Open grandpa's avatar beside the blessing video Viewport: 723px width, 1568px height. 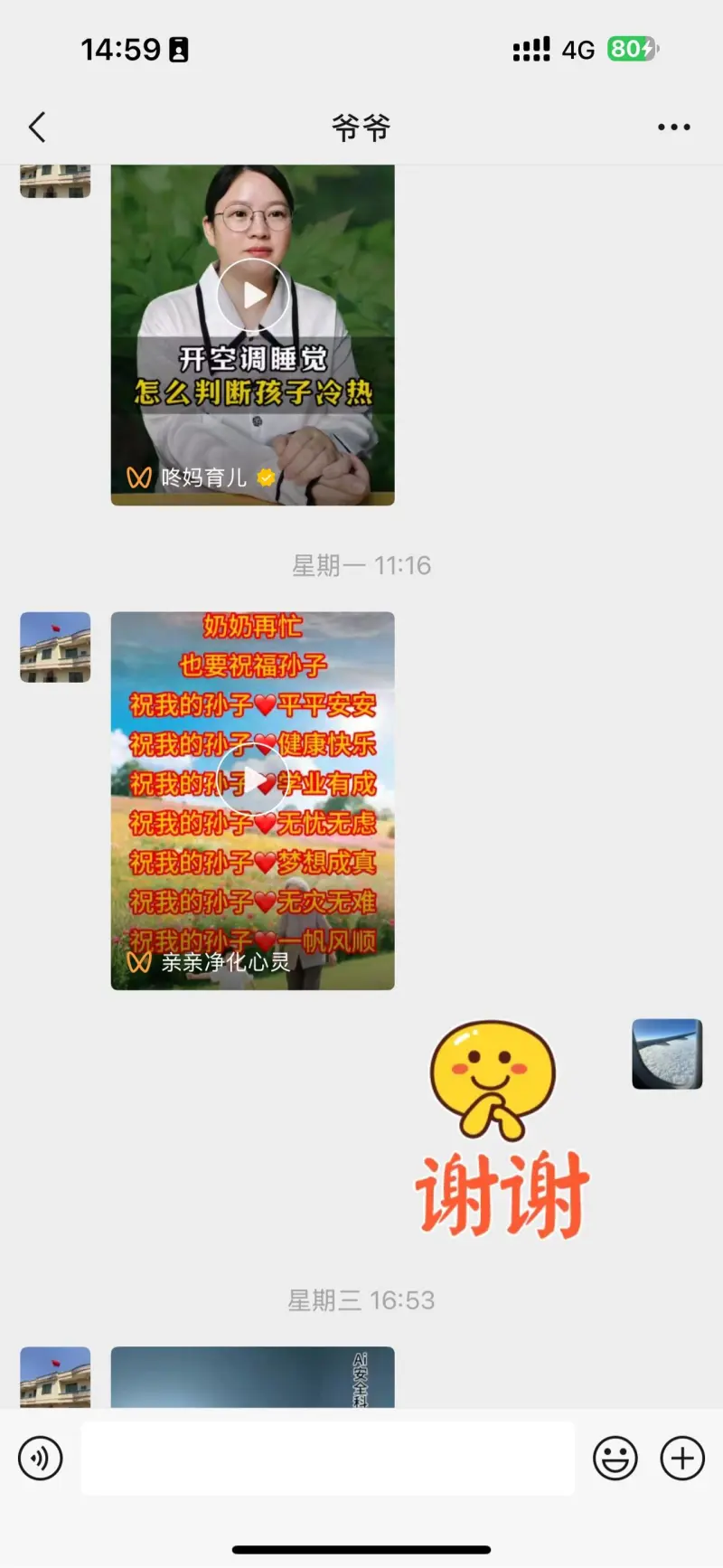55,647
